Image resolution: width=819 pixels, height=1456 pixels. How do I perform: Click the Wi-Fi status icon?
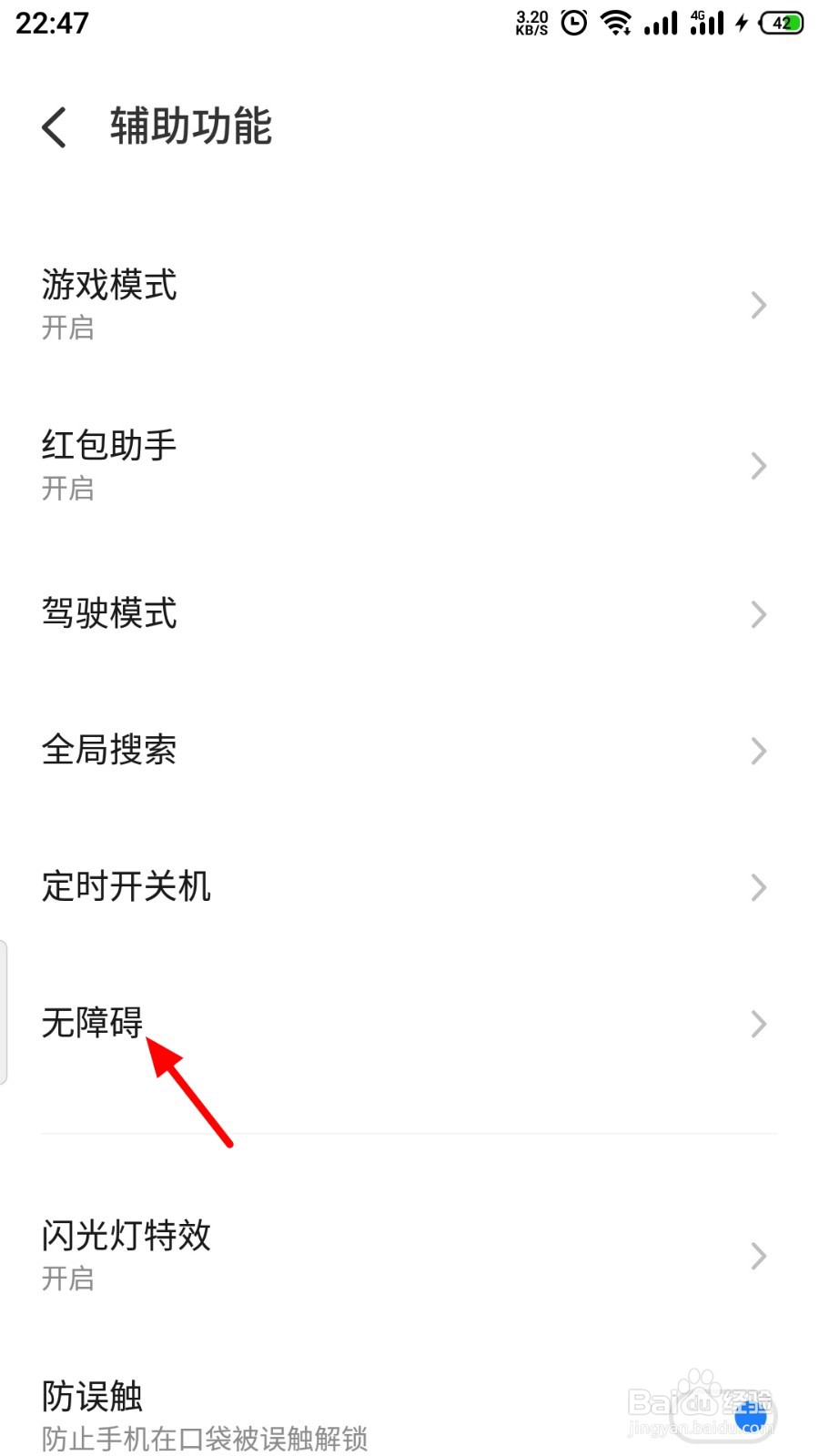(617, 23)
